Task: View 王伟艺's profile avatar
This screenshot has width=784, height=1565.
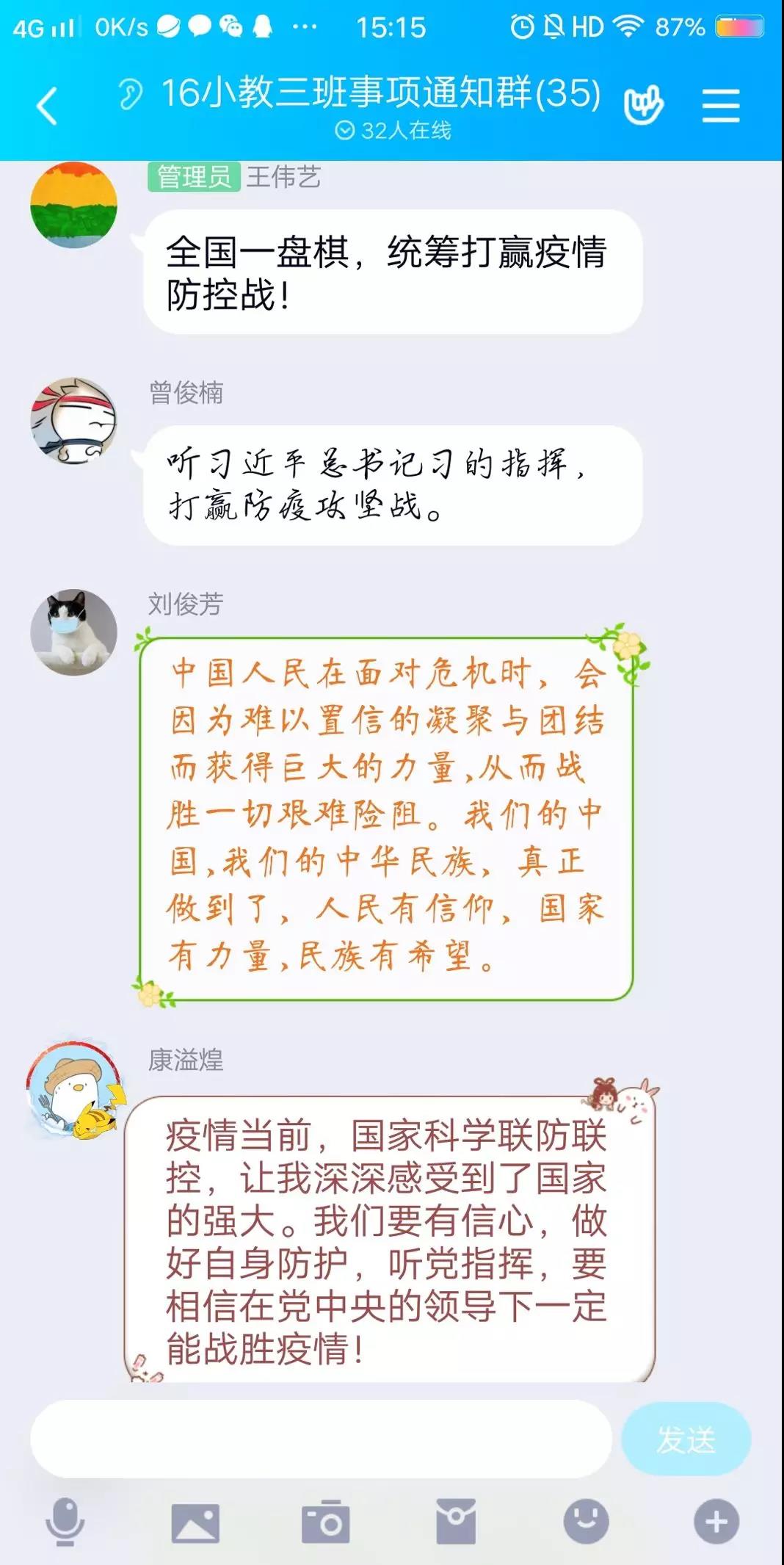Action: [x=73, y=205]
